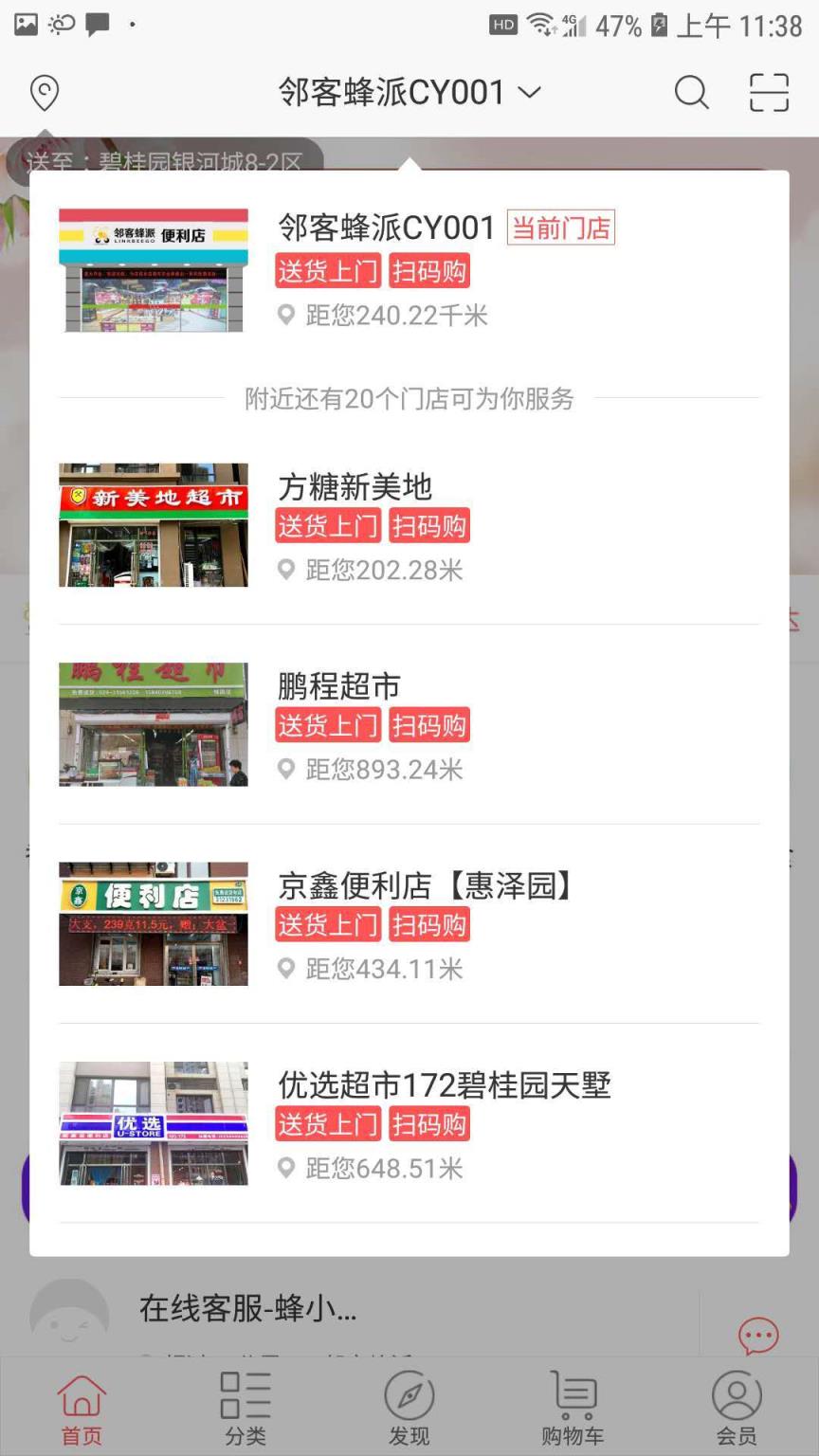Click the location pin beside 距您240.22千米
Screen dimensions: 819x1456
[287, 316]
